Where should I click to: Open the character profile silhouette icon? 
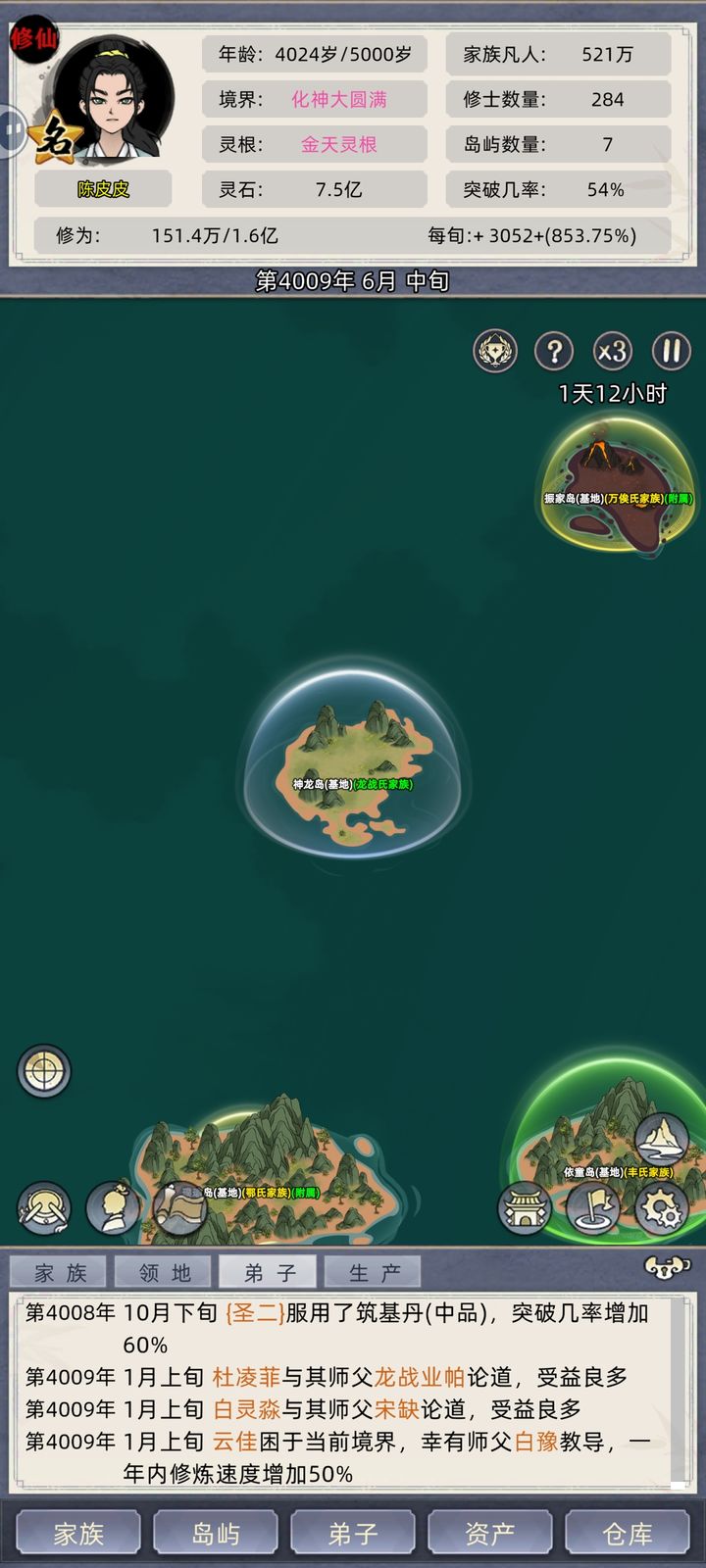tap(113, 1206)
